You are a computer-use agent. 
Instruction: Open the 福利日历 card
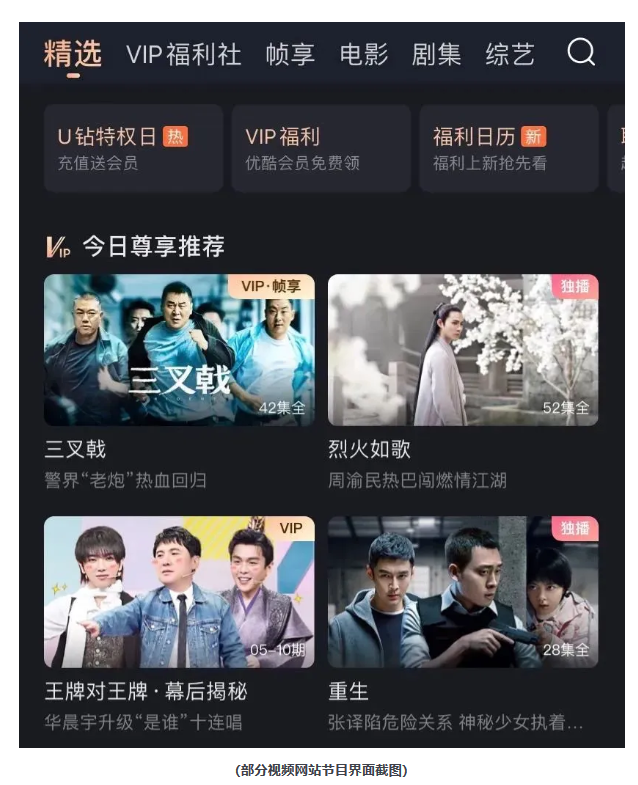coord(508,148)
